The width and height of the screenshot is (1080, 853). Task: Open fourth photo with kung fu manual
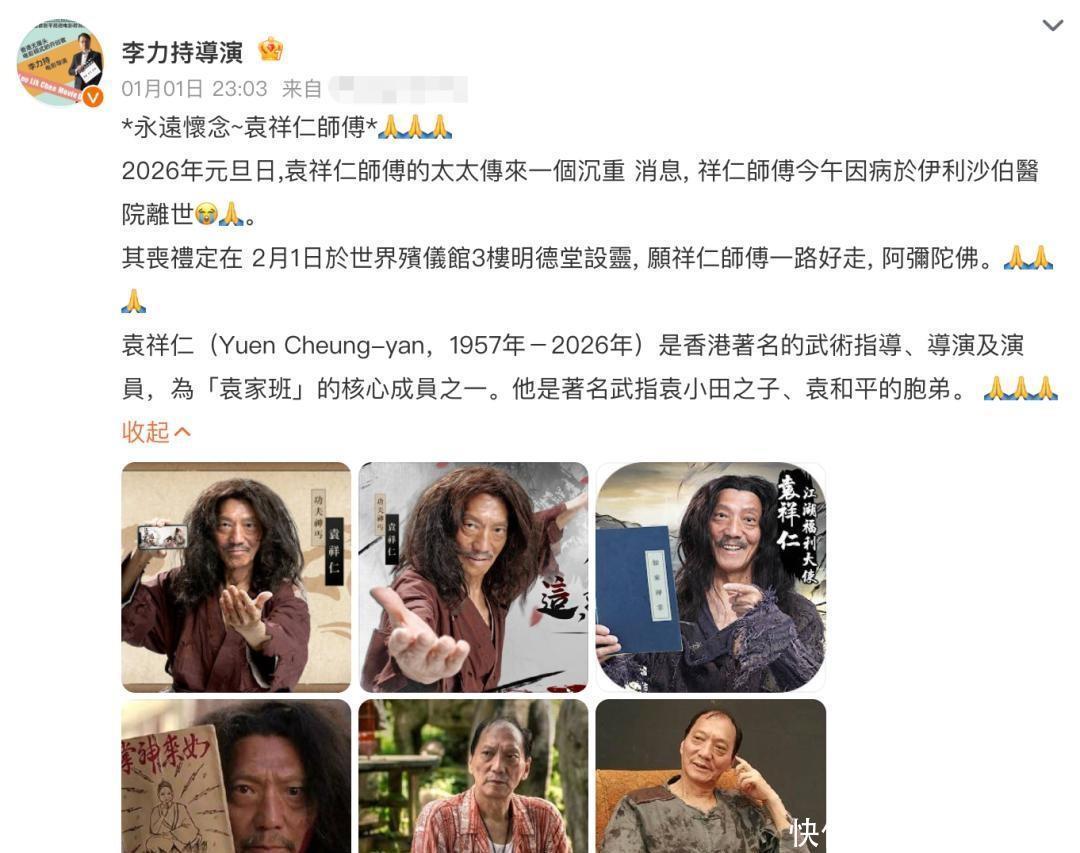pyautogui.click(x=236, y=775)
